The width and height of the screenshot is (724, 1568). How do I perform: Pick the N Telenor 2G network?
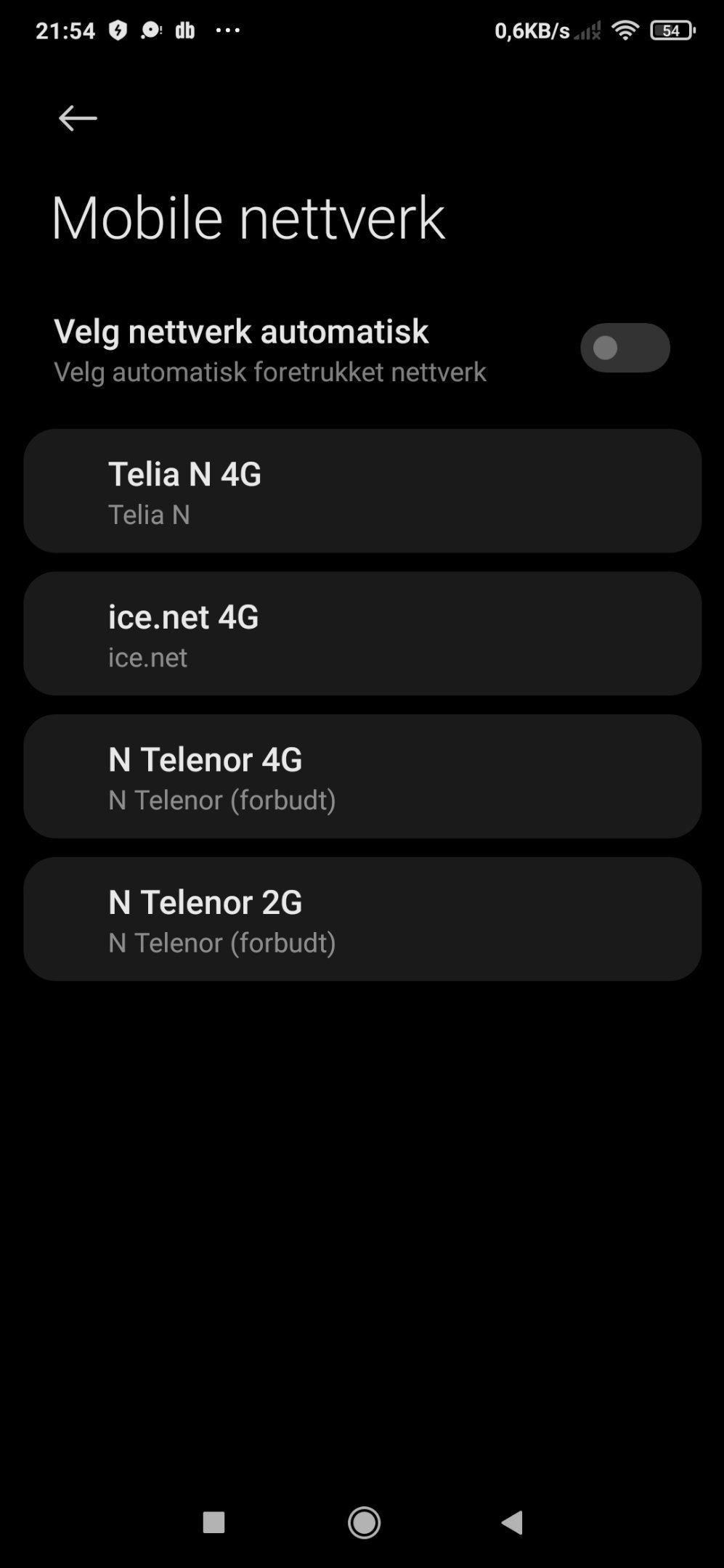[362, 919]
